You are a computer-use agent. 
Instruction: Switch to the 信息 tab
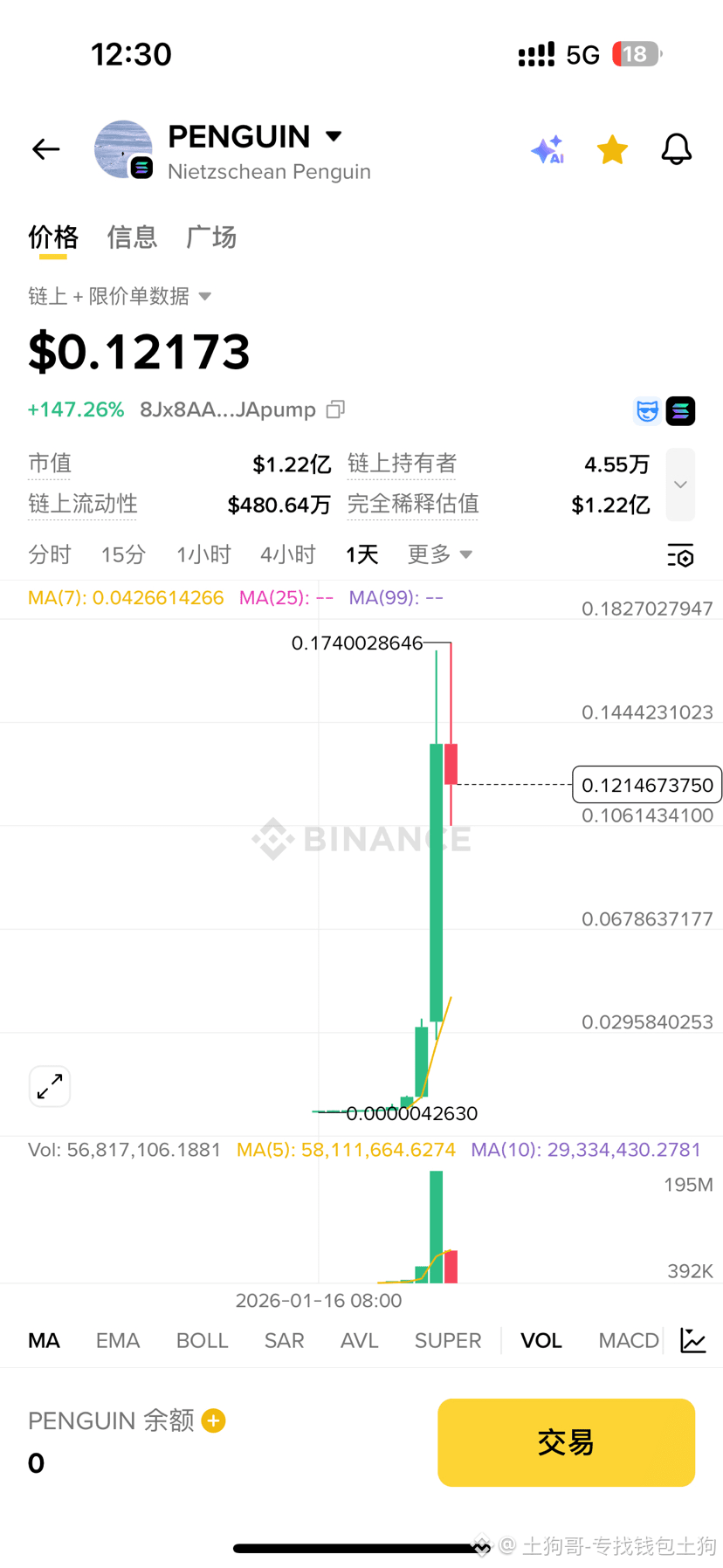click(x=132, y=237)
